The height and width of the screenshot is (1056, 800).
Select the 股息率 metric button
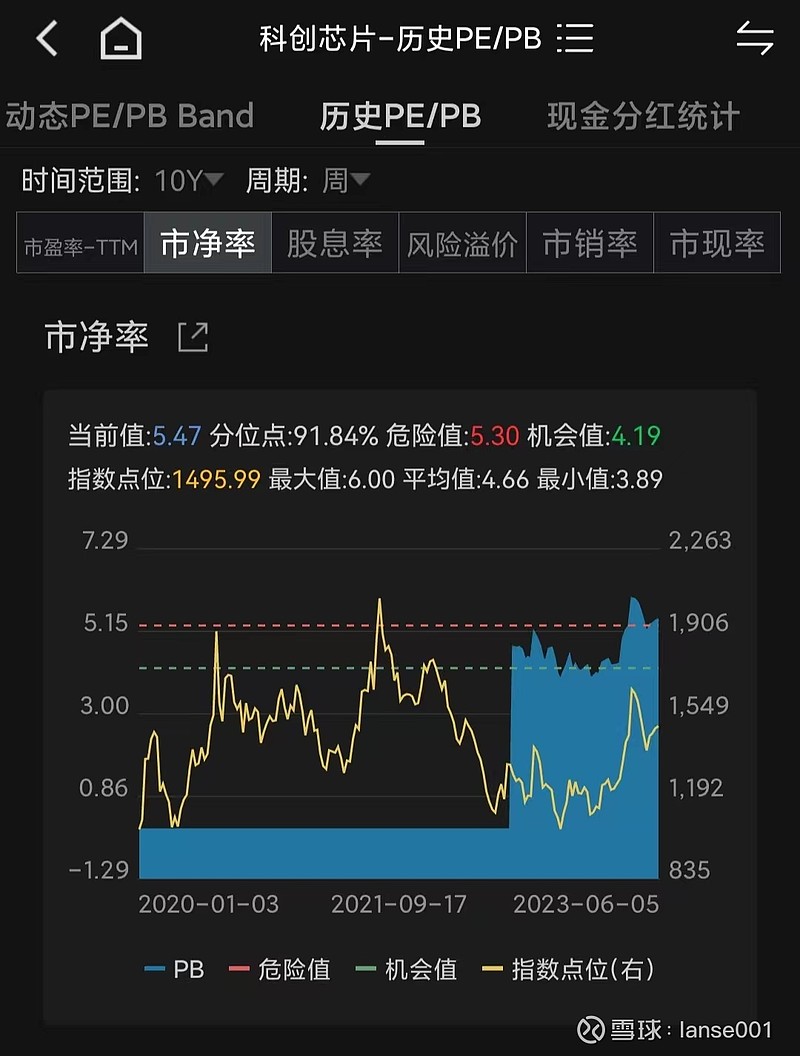[x=335, y=242]
